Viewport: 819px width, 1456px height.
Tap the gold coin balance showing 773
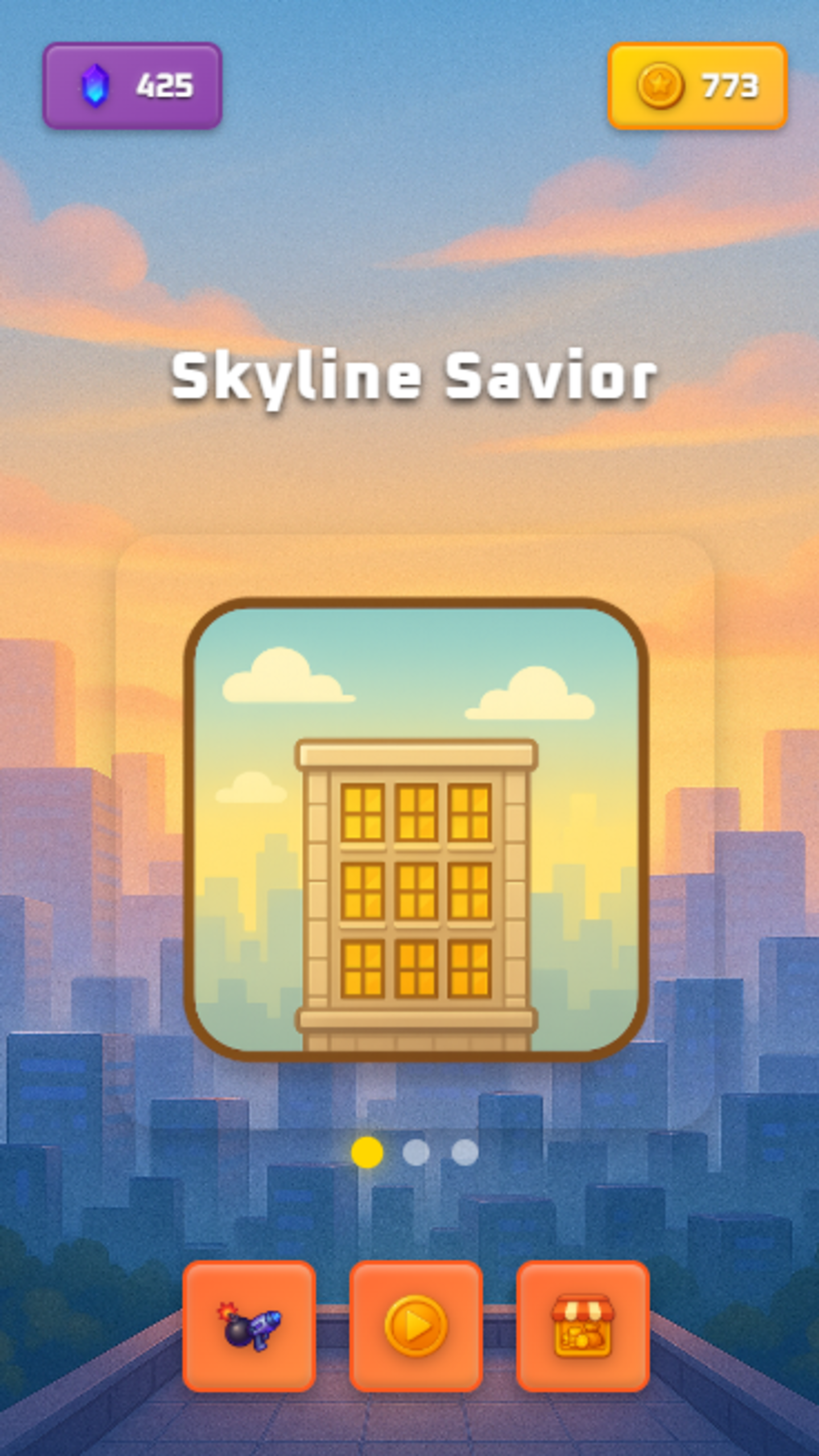pyautogui.click(x=697, y=86)
